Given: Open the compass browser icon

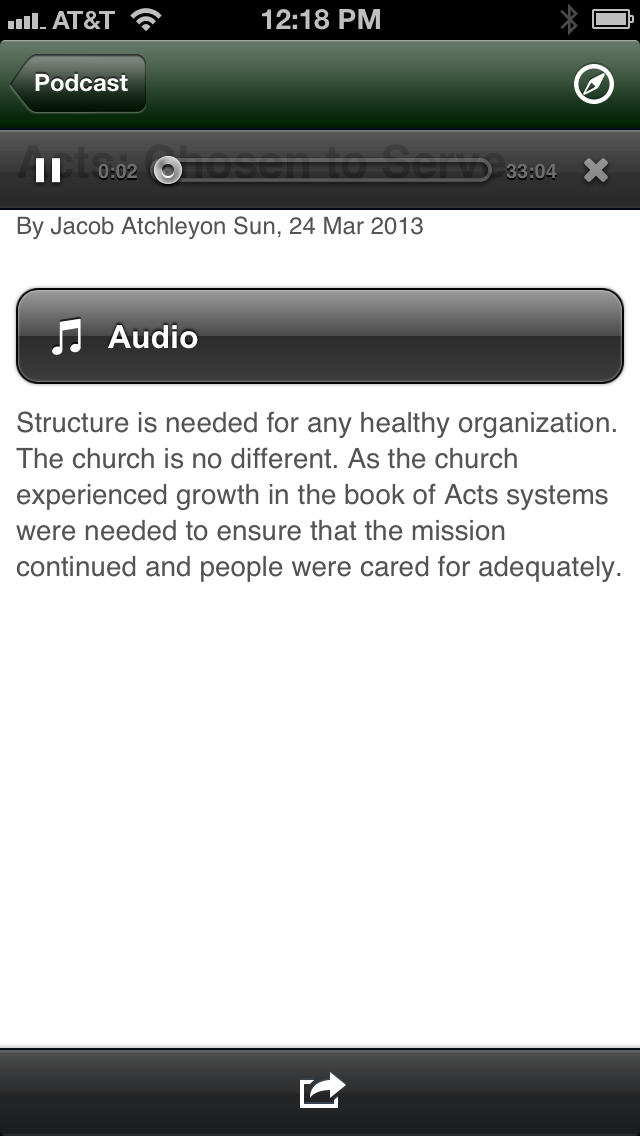Looking at the screenshot, I should tap(594, 84).
